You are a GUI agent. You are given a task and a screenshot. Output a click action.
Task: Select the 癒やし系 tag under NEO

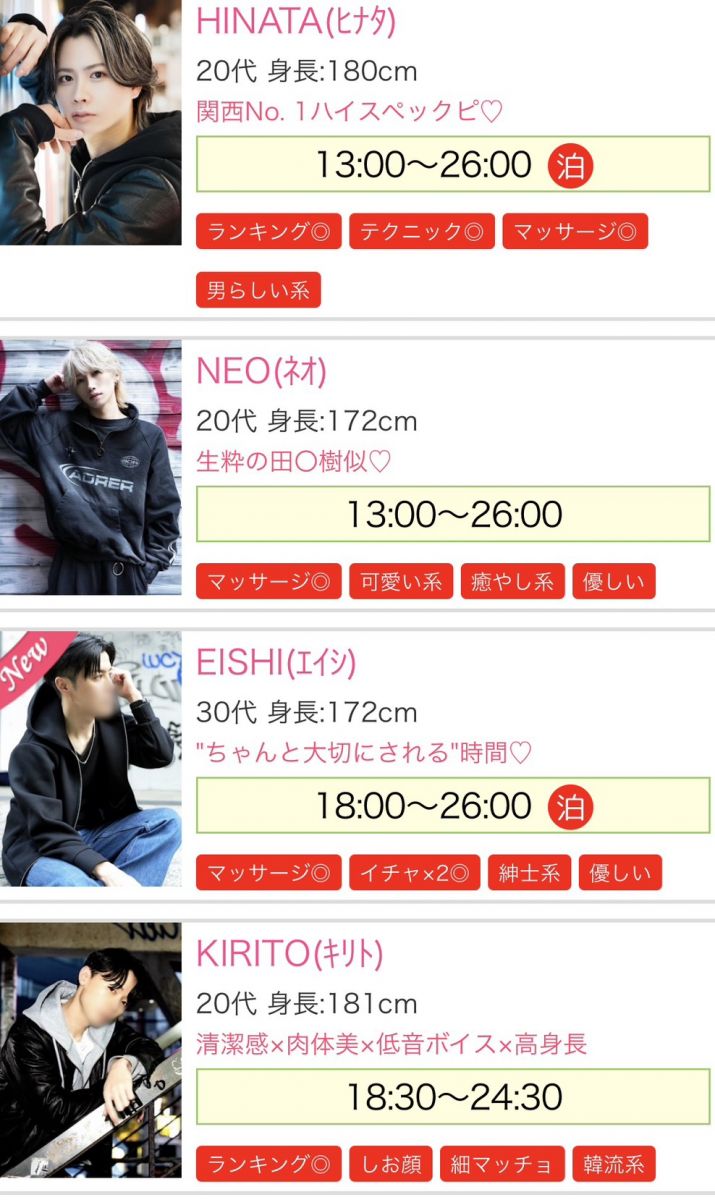pos(513,582)
